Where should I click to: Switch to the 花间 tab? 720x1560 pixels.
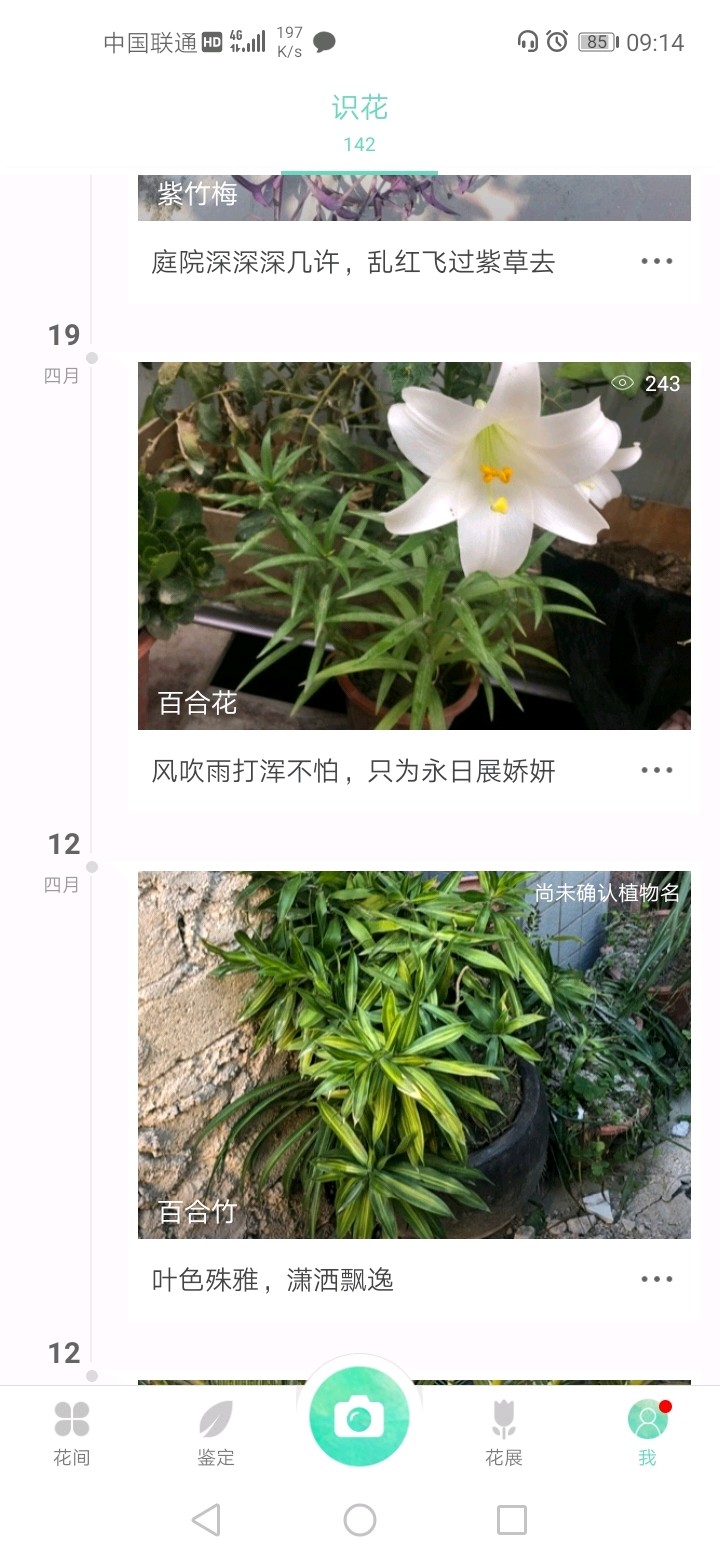point(72,1432)
